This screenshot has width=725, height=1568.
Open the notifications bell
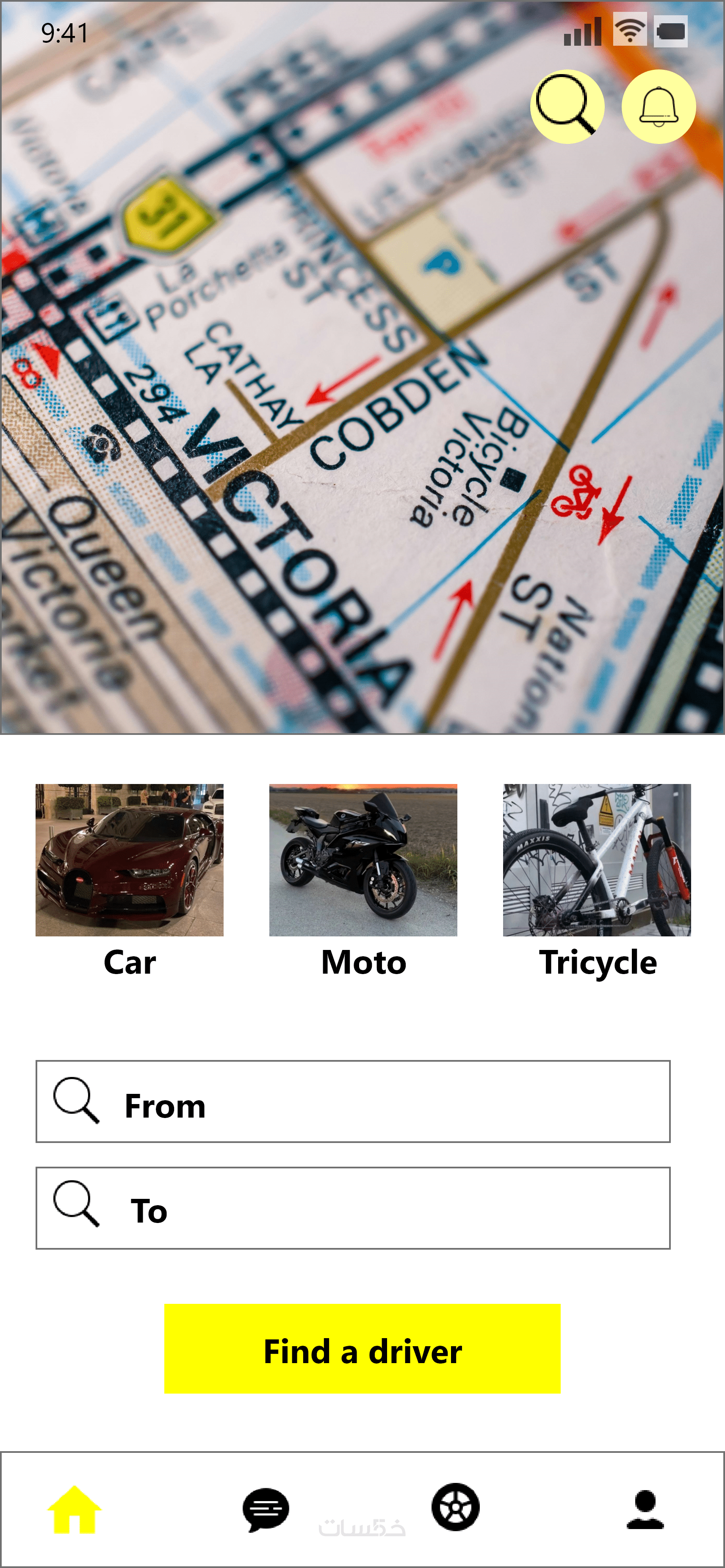click(x=658, y=107)
